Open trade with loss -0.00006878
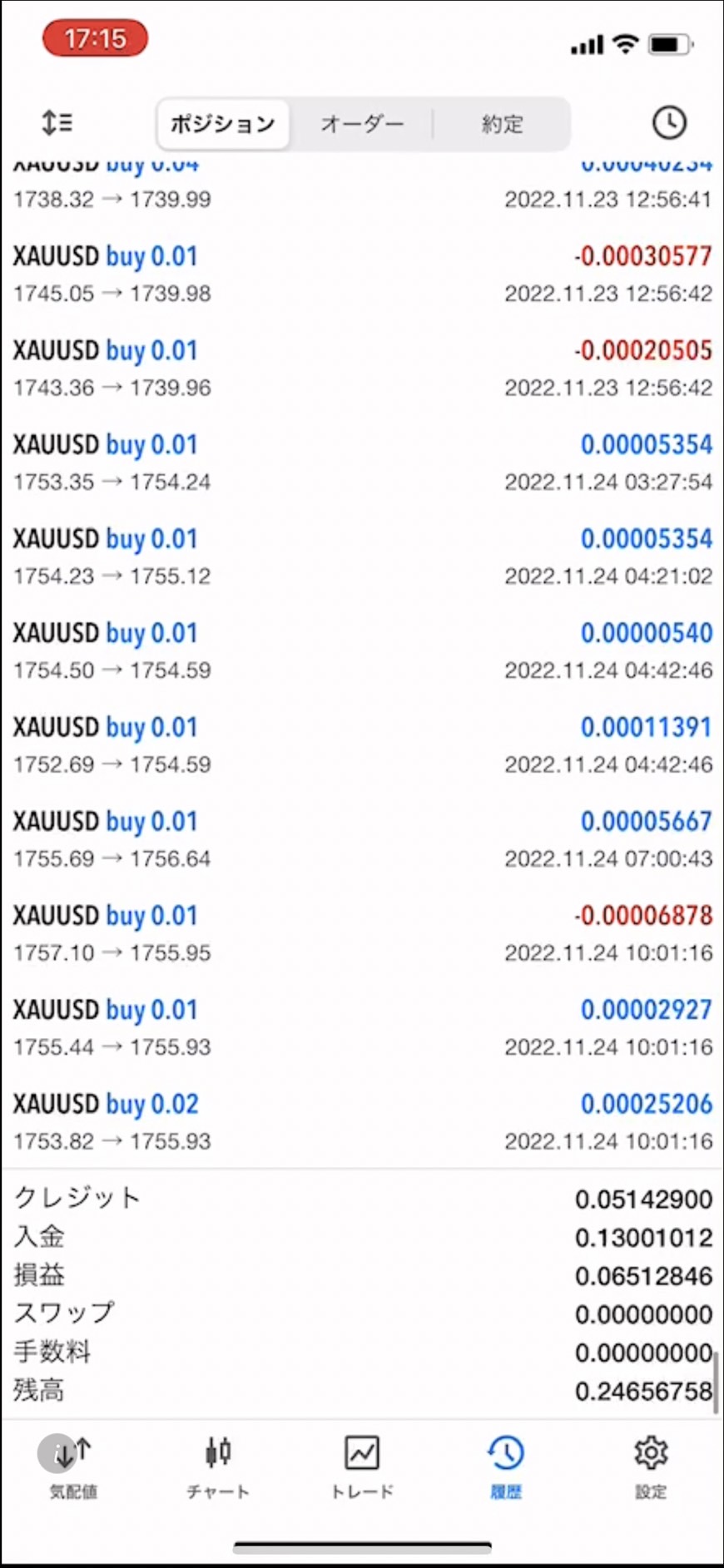Viewport: 724px width, 1568px height. pyautogui.click(x=362, y=933)
